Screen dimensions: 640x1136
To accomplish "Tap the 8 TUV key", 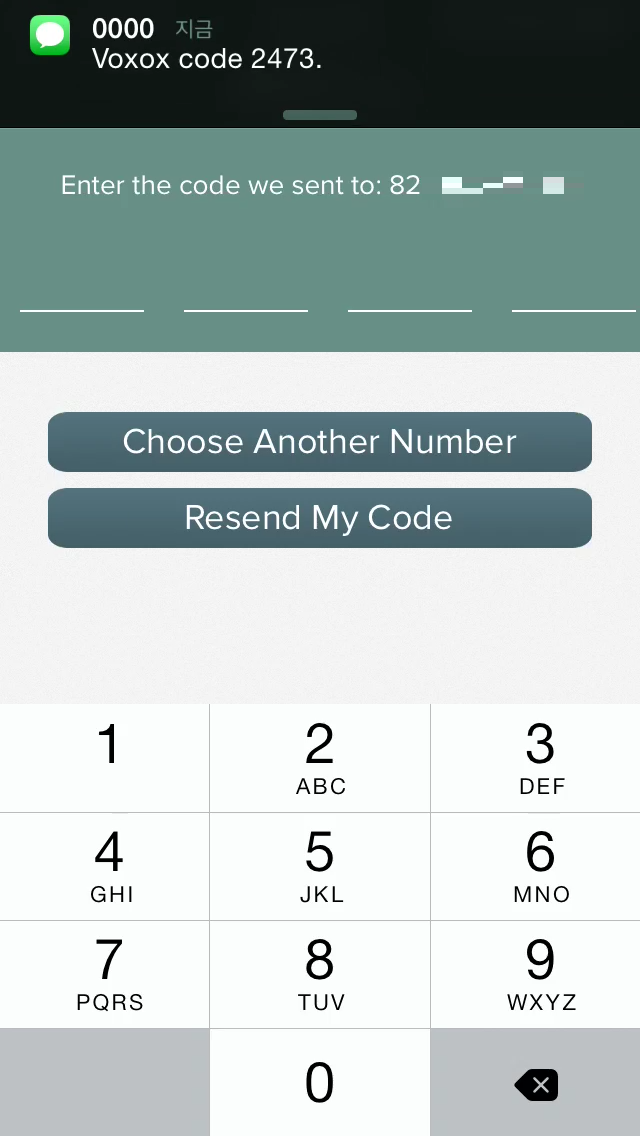I will (320, 974).
